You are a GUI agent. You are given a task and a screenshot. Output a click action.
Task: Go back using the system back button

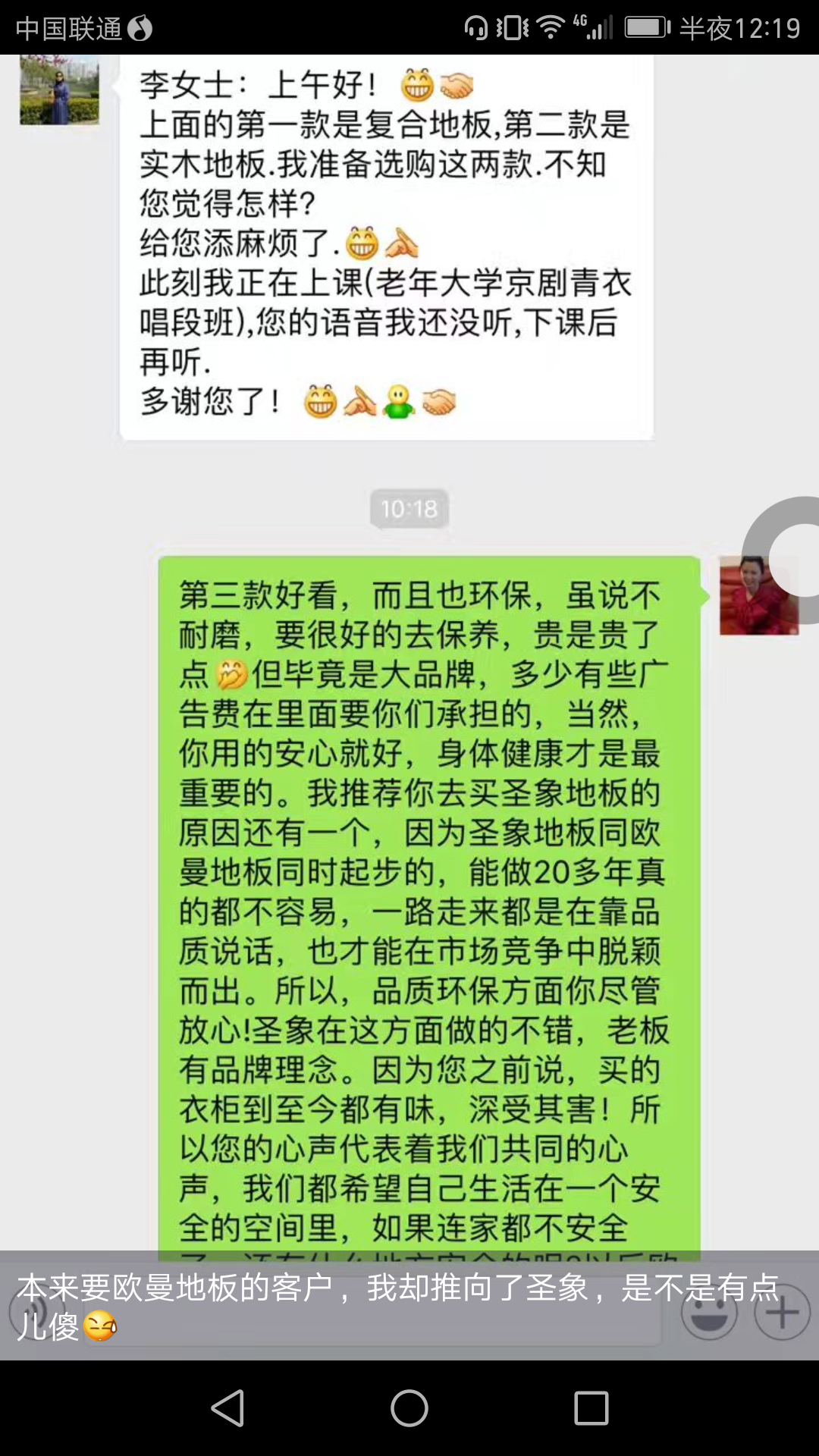click(x=227, y=1408)
